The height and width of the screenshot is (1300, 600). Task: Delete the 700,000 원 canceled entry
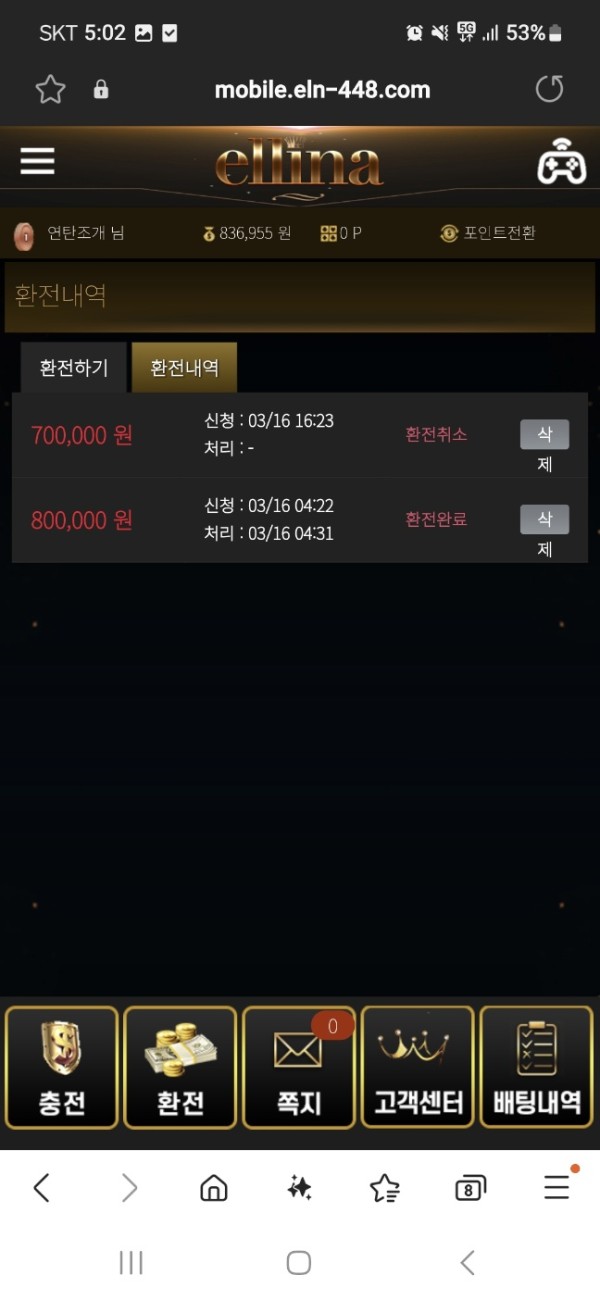tap(544, 434)
